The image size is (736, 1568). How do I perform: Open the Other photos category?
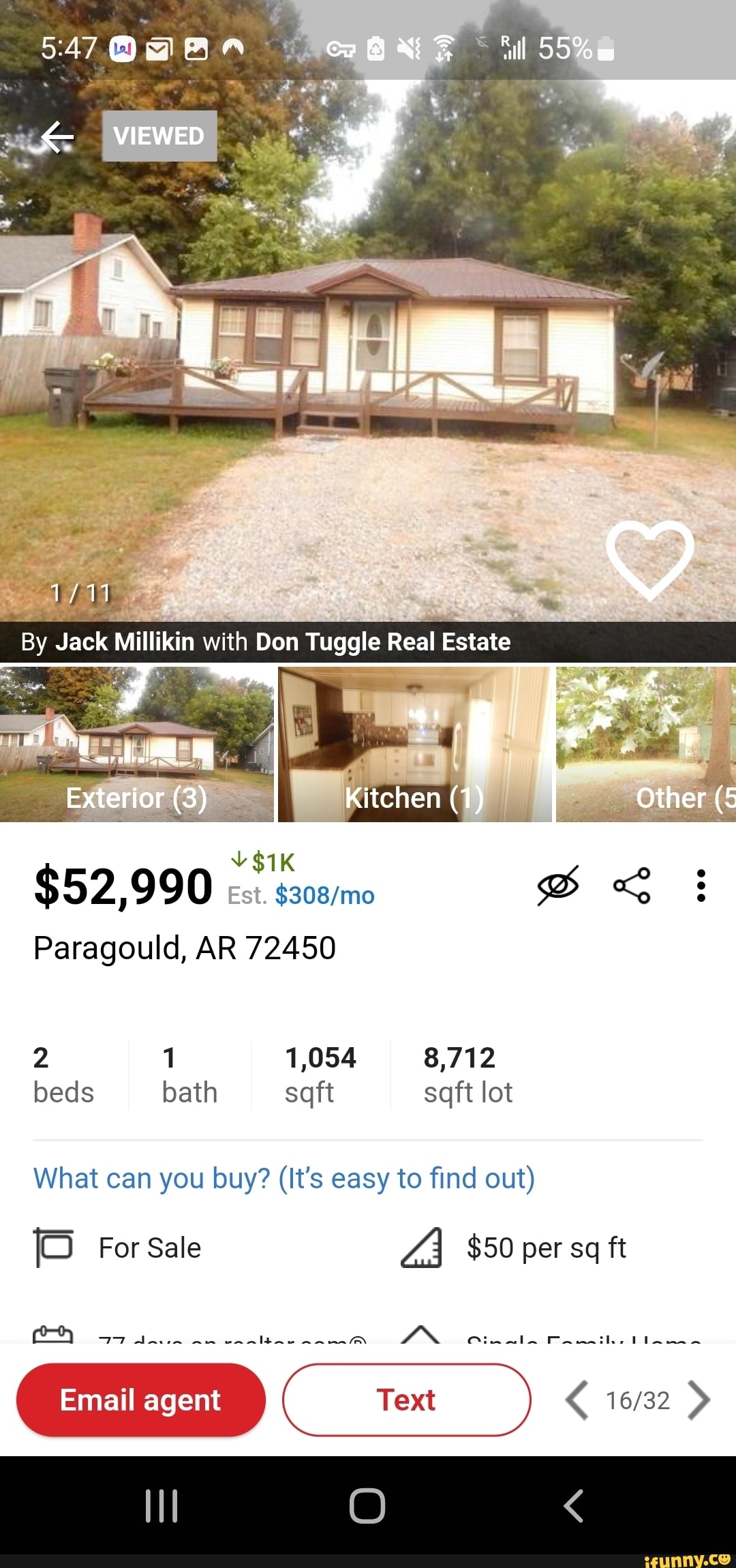tap(646, 744)
